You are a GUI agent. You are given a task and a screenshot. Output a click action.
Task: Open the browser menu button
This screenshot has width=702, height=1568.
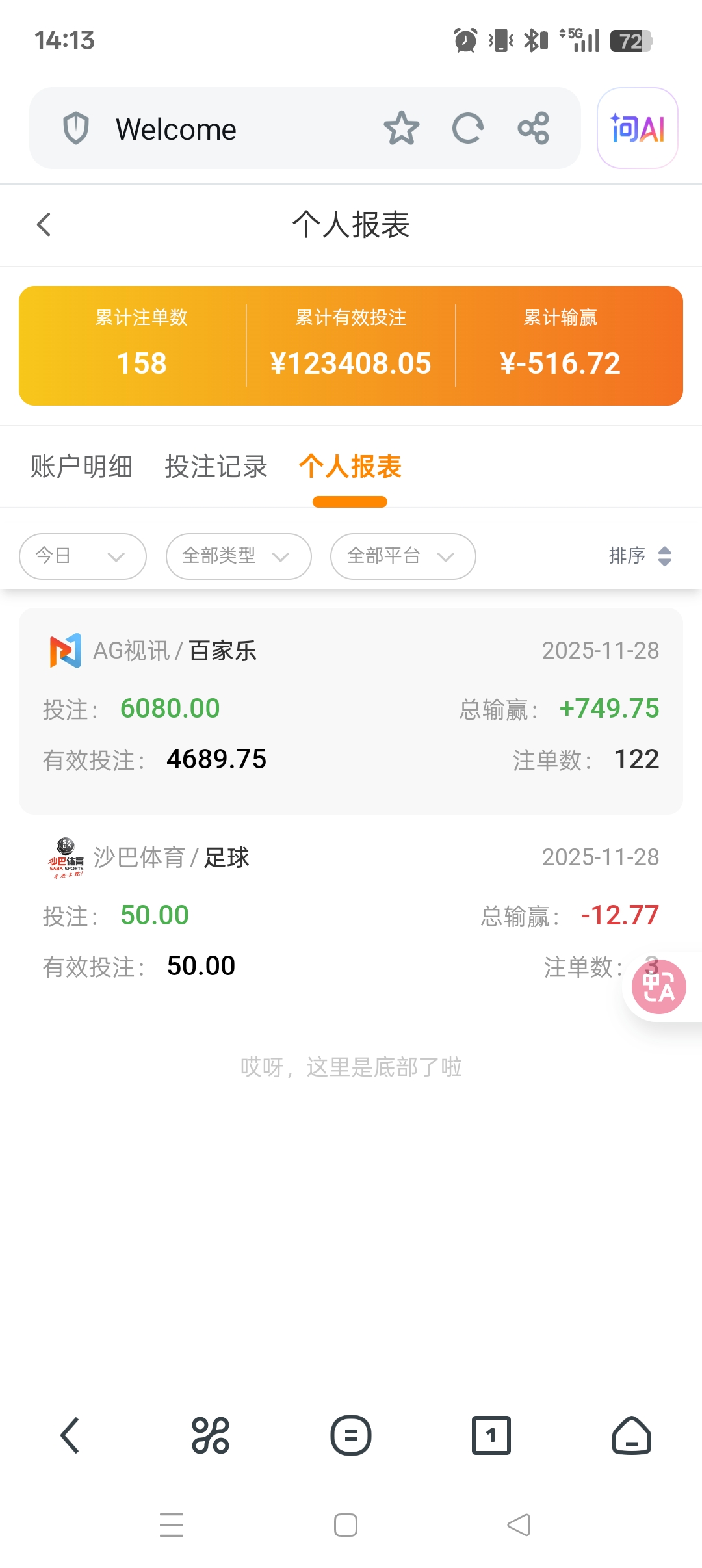coord(351,1435)
